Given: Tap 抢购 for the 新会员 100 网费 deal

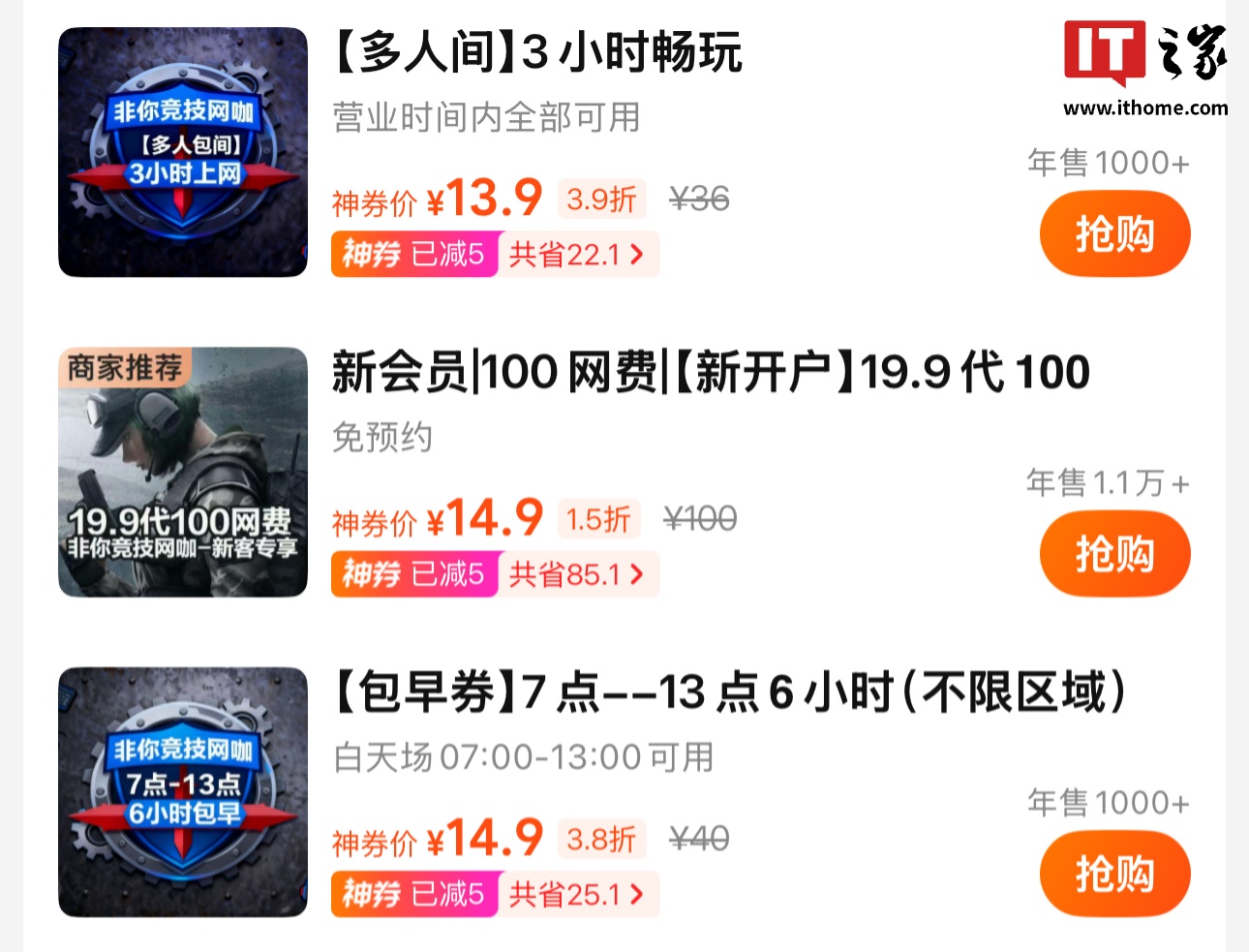Looking at the screenshot, I should (x=1114, y=554).
